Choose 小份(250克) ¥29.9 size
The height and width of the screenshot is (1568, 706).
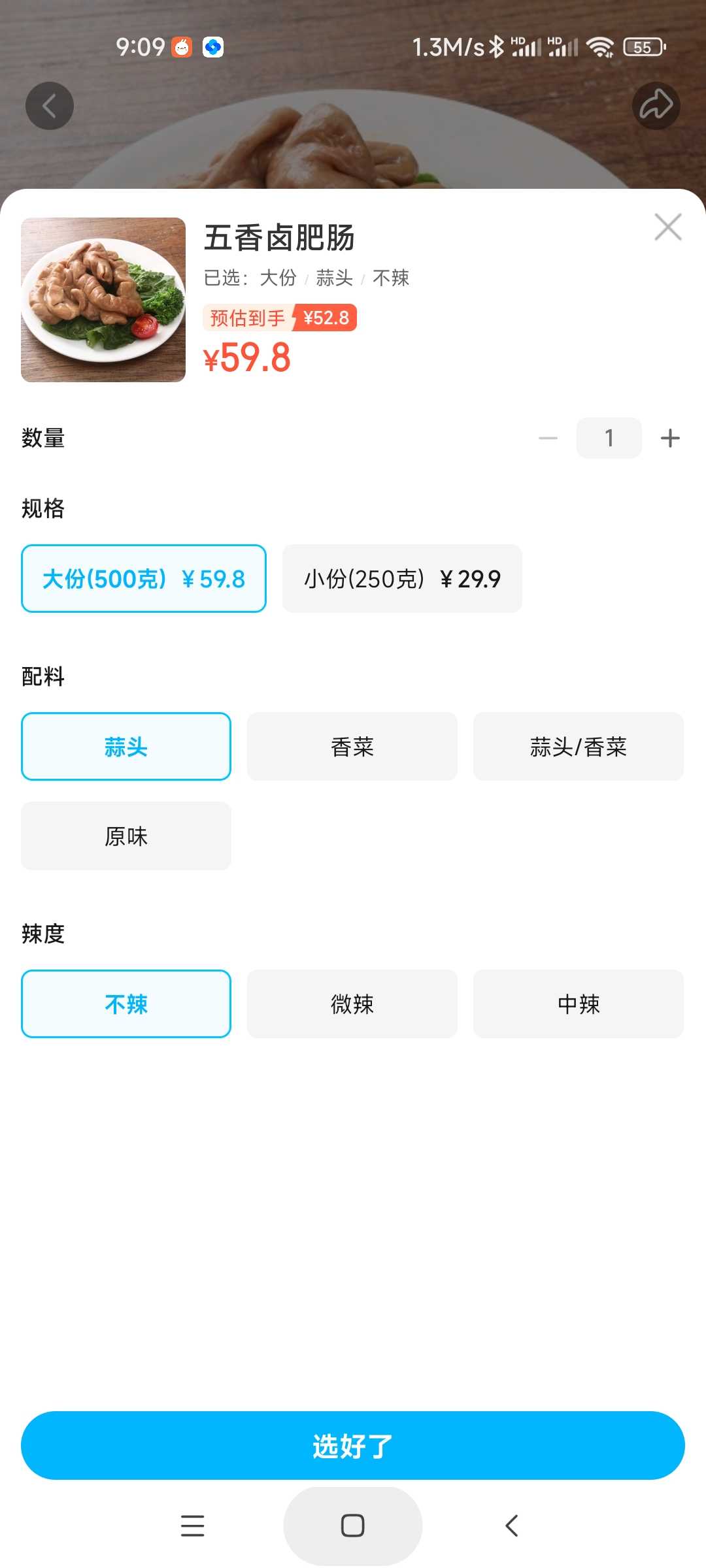(402, 579)
